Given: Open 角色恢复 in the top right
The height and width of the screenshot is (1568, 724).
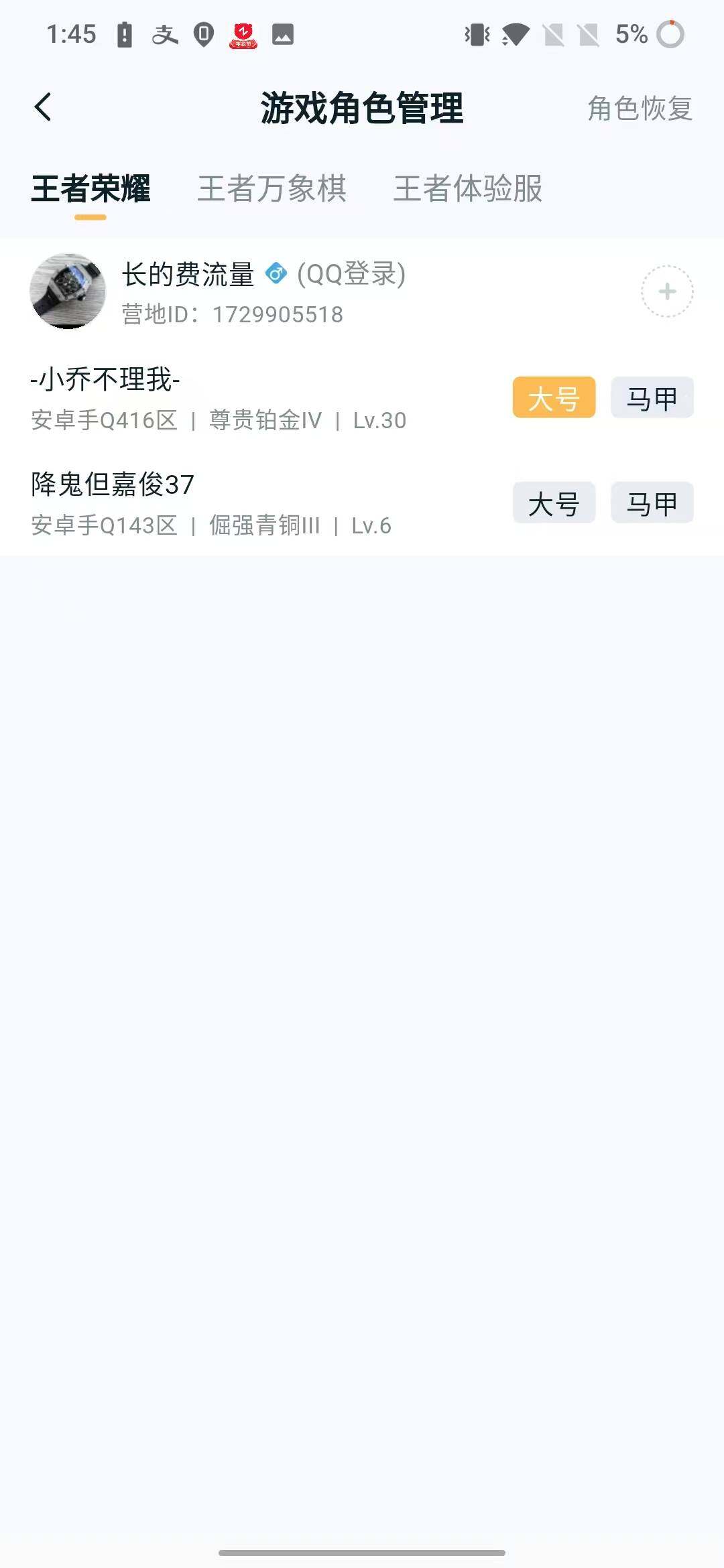Looking at the screenshot, I should [x=639, y=106].
